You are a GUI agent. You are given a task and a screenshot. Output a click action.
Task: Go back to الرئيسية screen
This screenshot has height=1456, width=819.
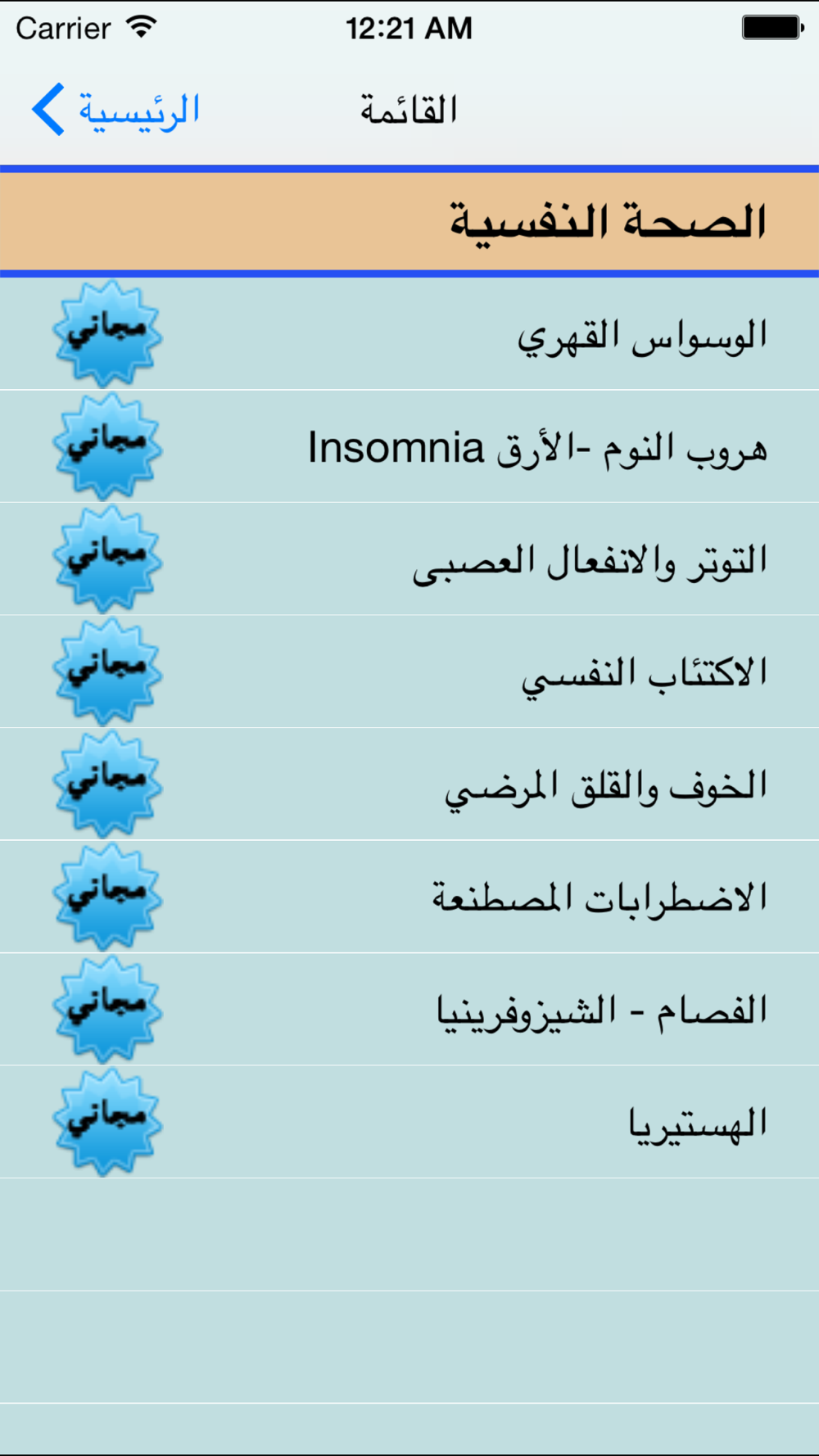[116, 110]
